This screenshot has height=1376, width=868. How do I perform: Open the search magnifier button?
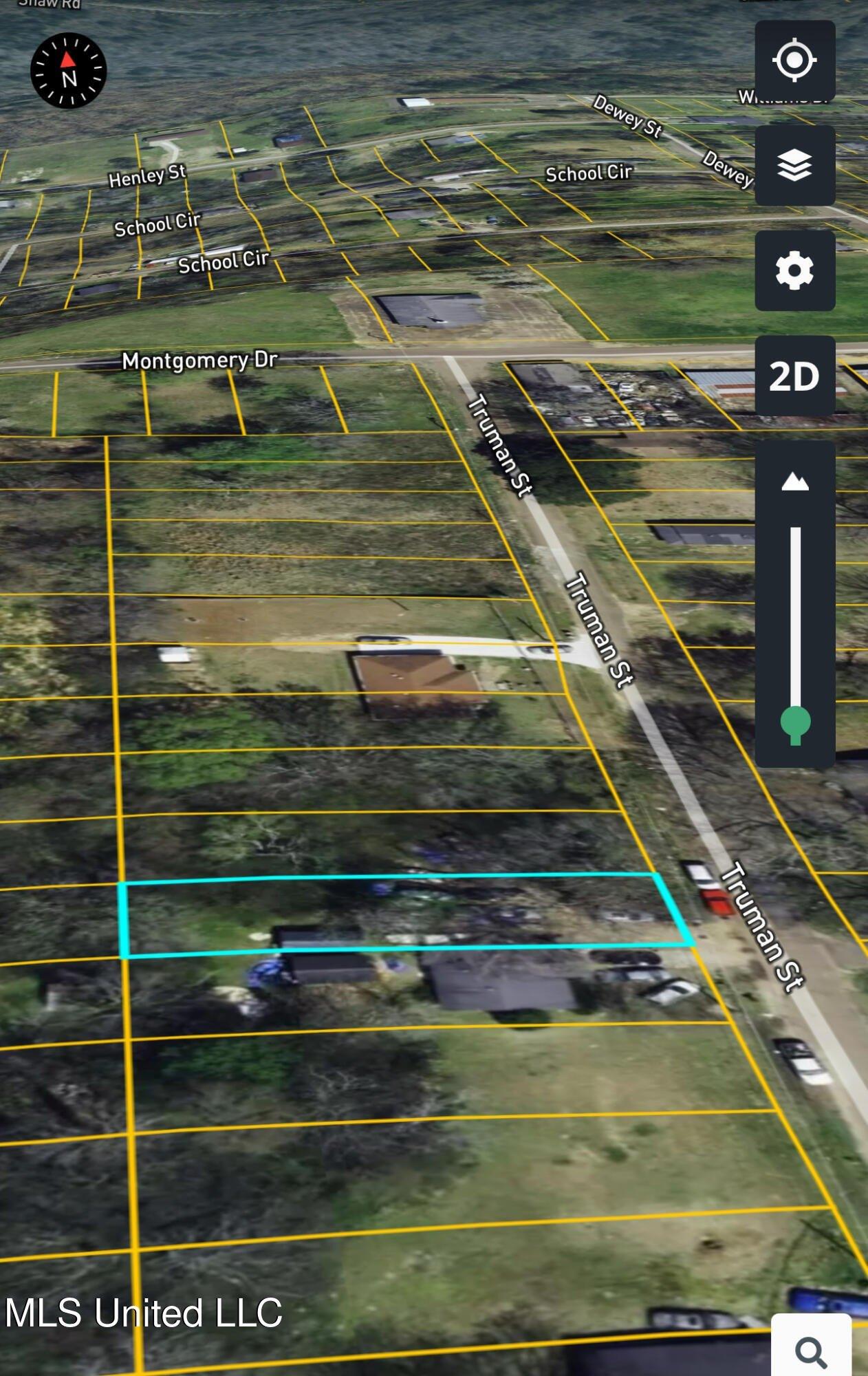coord(811,1350)
